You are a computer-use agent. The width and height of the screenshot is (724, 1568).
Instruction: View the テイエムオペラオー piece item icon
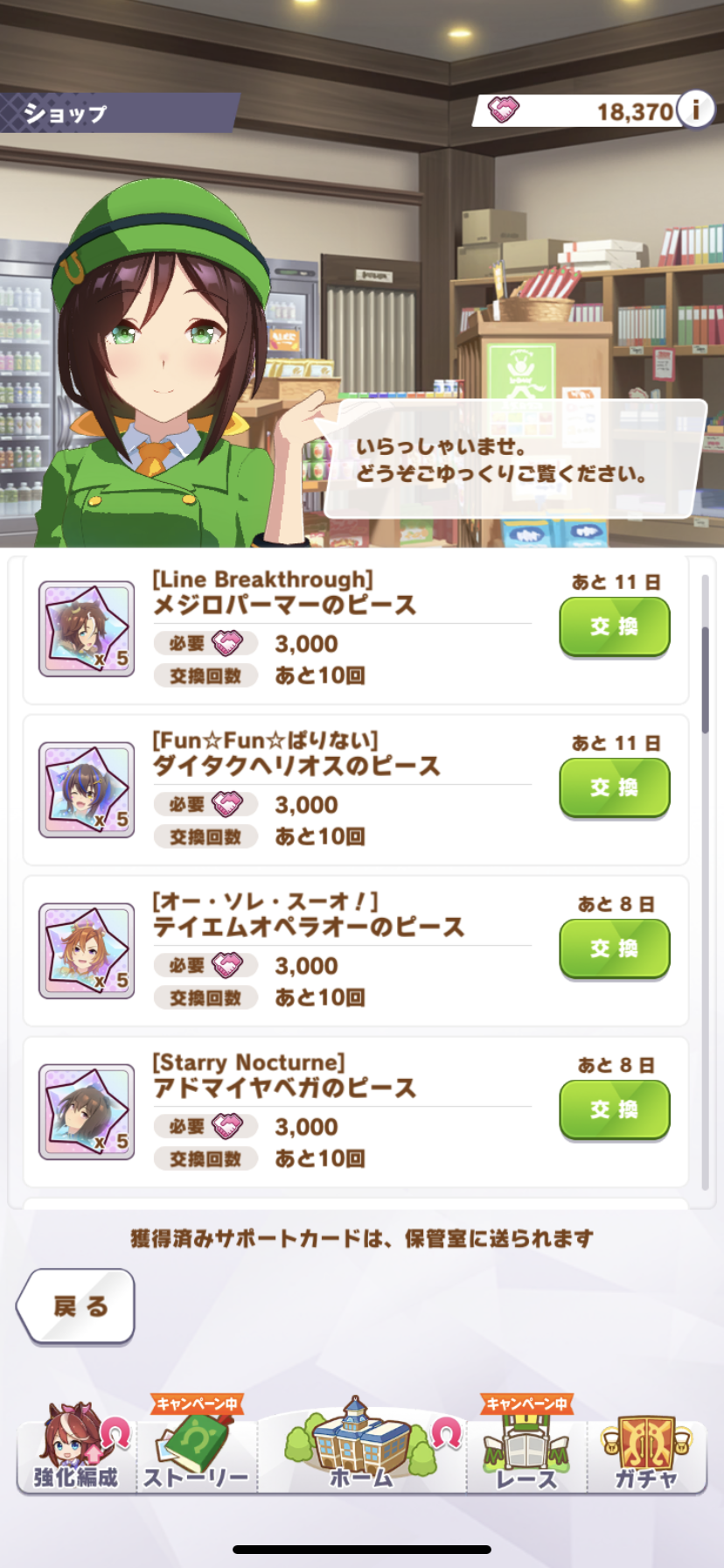click(x=87, y=950)
